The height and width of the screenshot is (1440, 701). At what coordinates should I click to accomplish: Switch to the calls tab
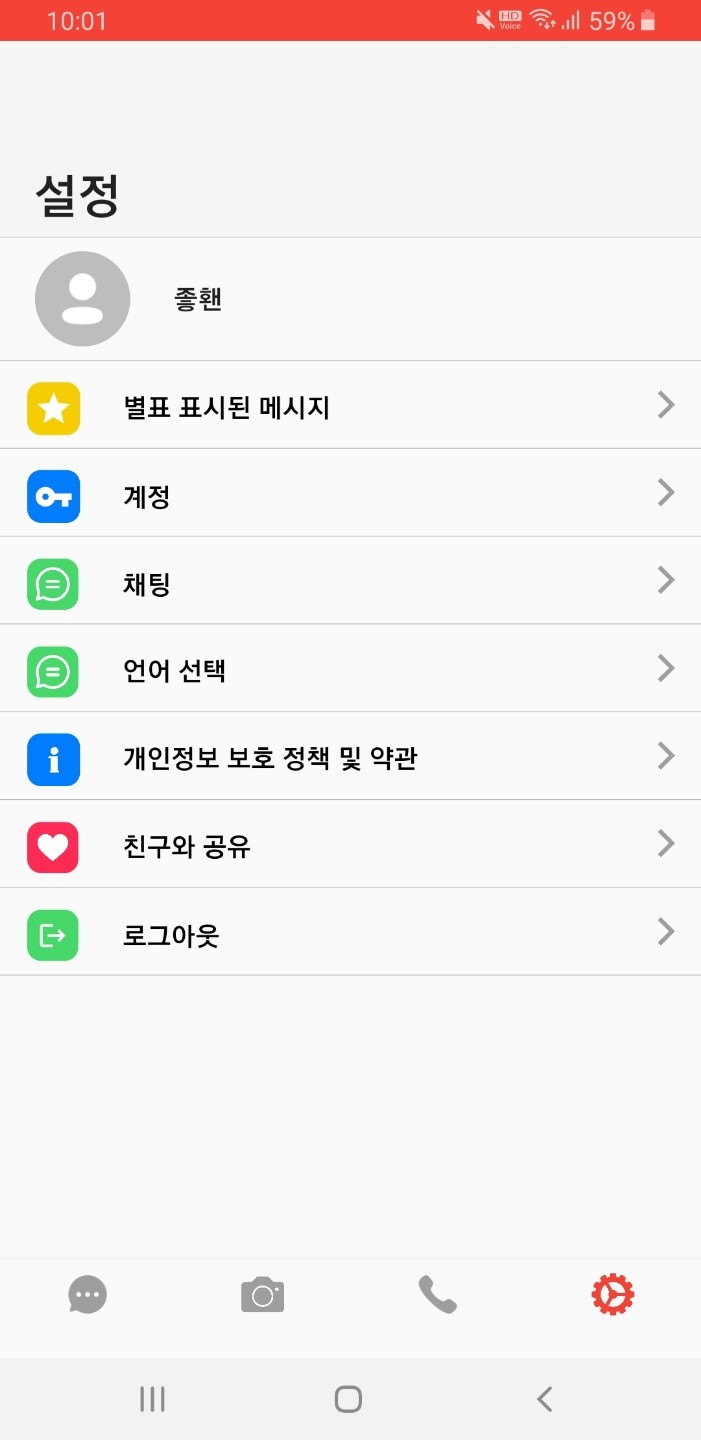(x=437, y=1295)
